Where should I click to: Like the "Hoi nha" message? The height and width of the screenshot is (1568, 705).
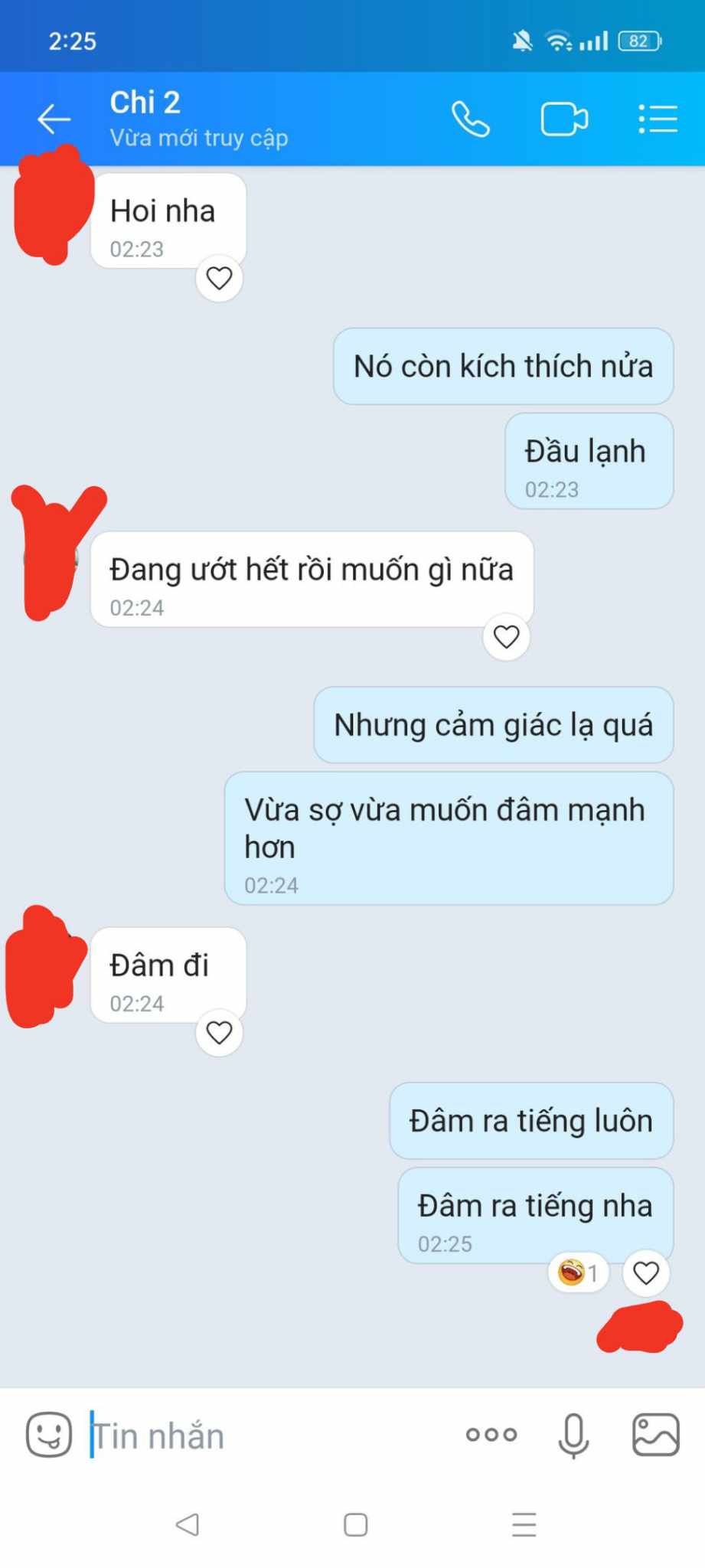point(219,278)
